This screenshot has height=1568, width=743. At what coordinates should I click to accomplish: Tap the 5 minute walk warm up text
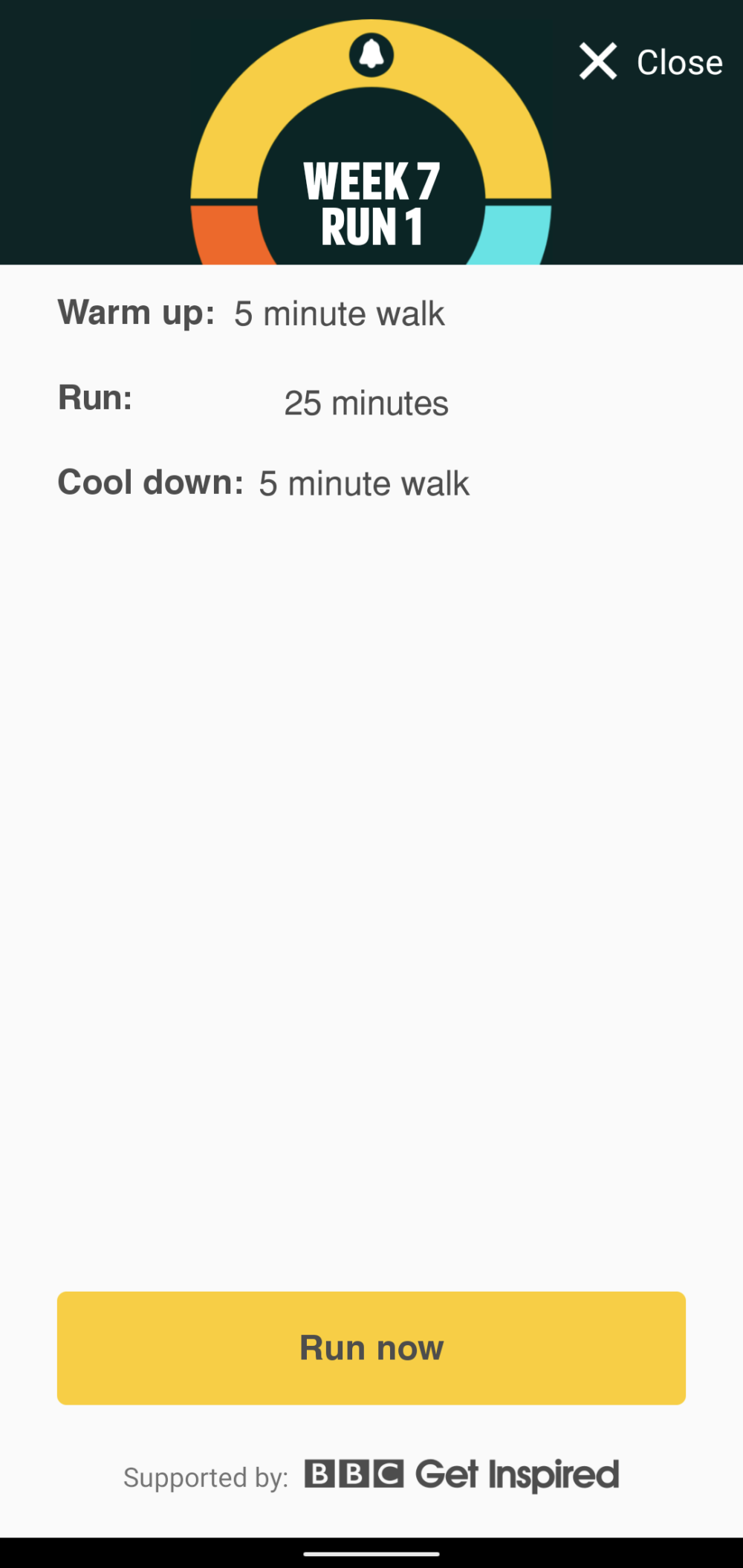click(x=339, y=313)
